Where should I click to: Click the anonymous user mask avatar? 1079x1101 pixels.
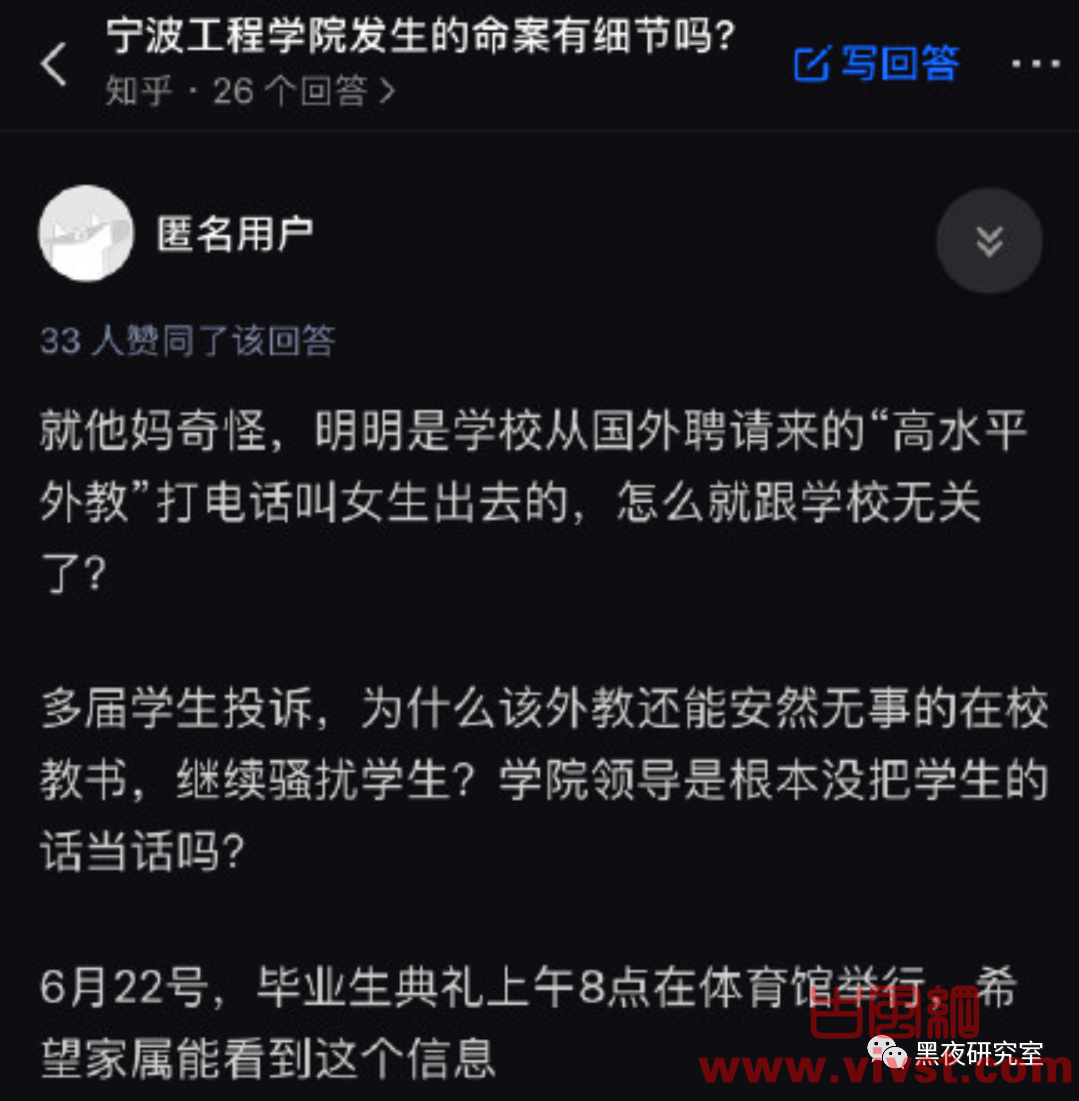click(85, 232)
